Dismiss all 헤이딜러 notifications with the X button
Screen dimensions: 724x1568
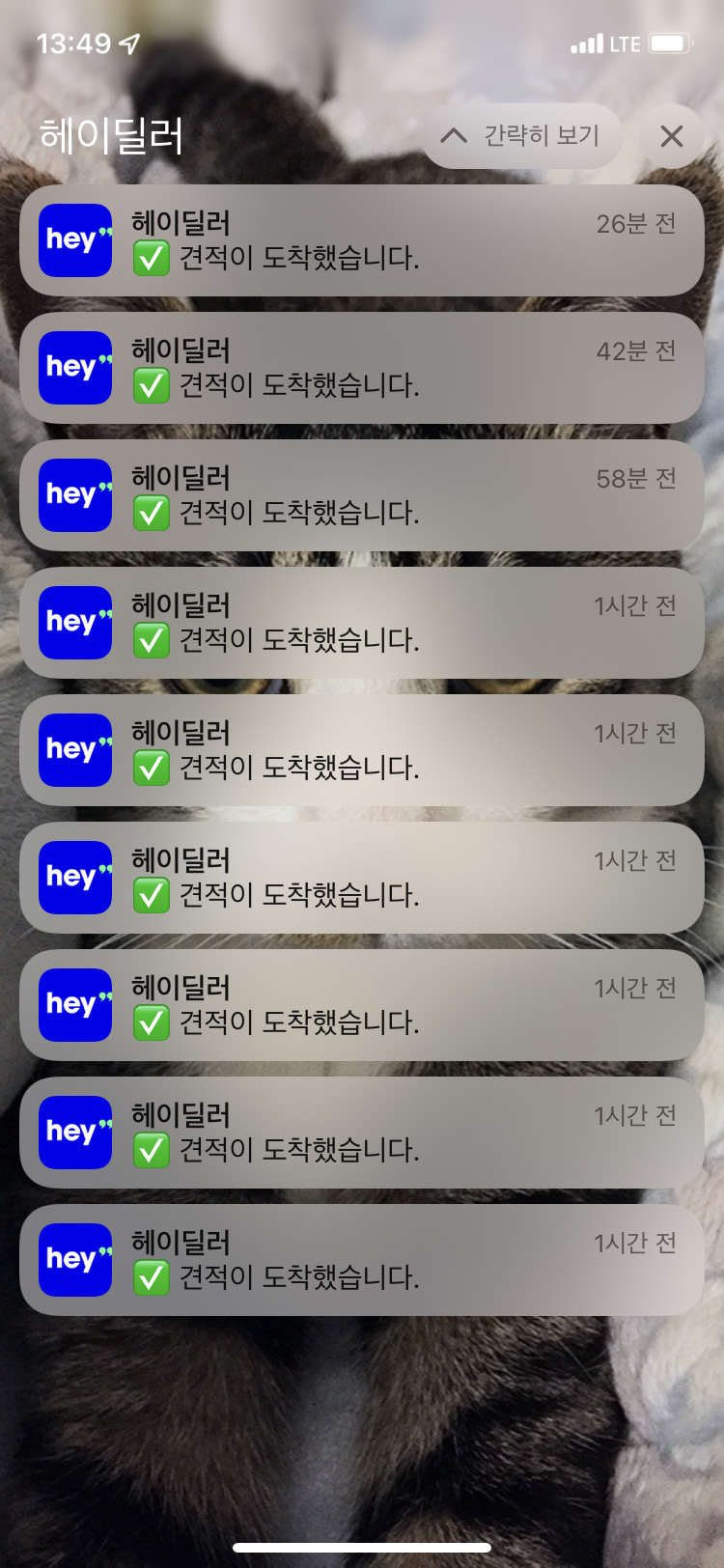(x=672, y=136)
